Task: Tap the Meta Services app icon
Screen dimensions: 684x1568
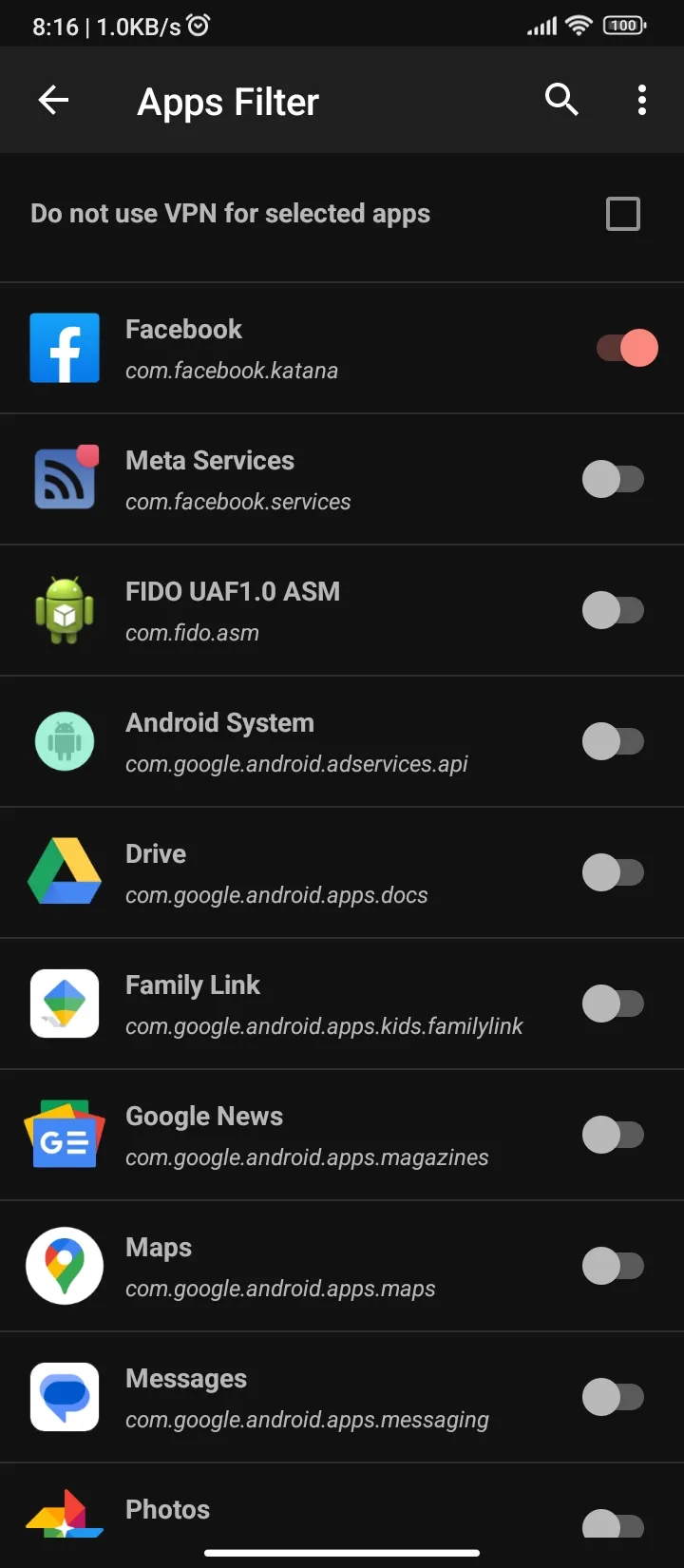Action: pyautogui.click(x=64, y=478)
